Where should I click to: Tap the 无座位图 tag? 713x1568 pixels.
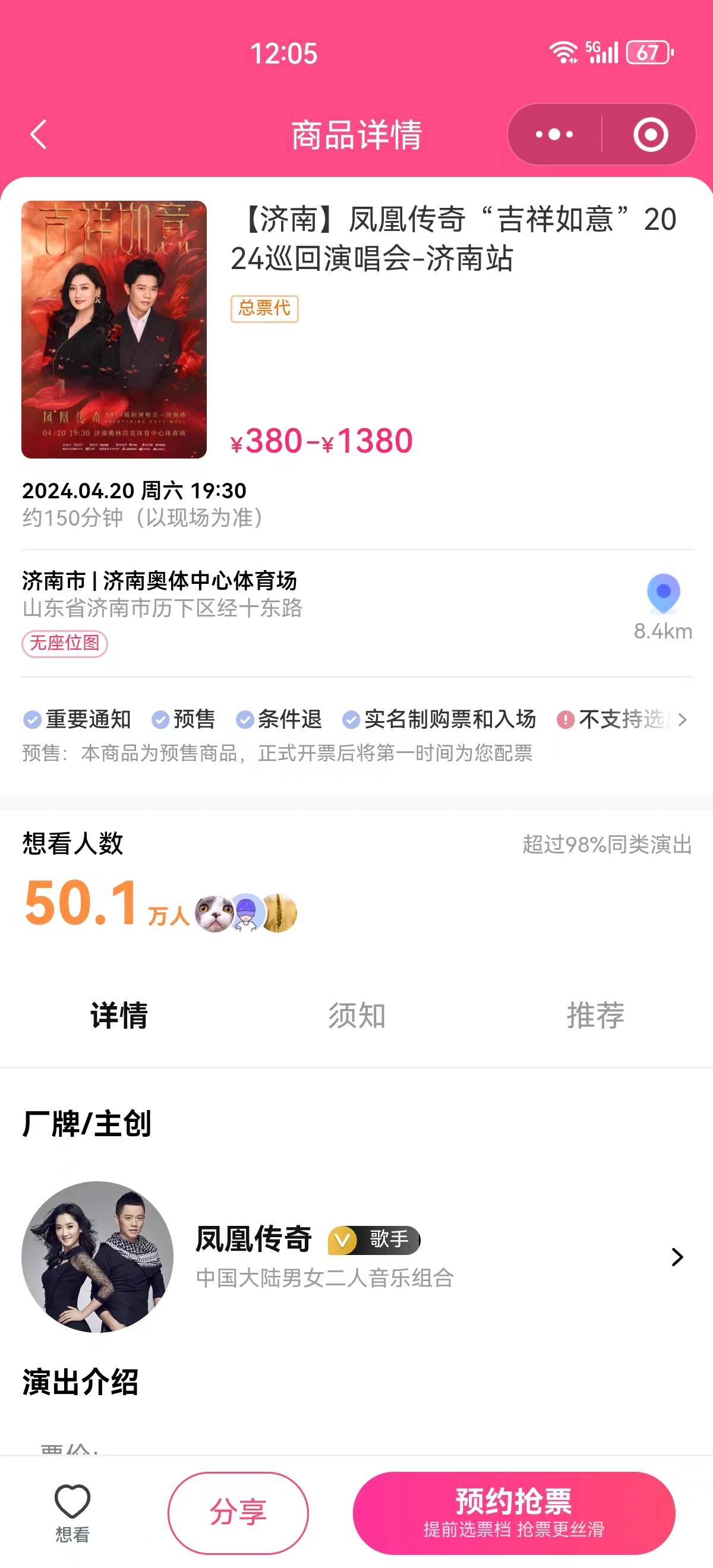click(65, 643)
